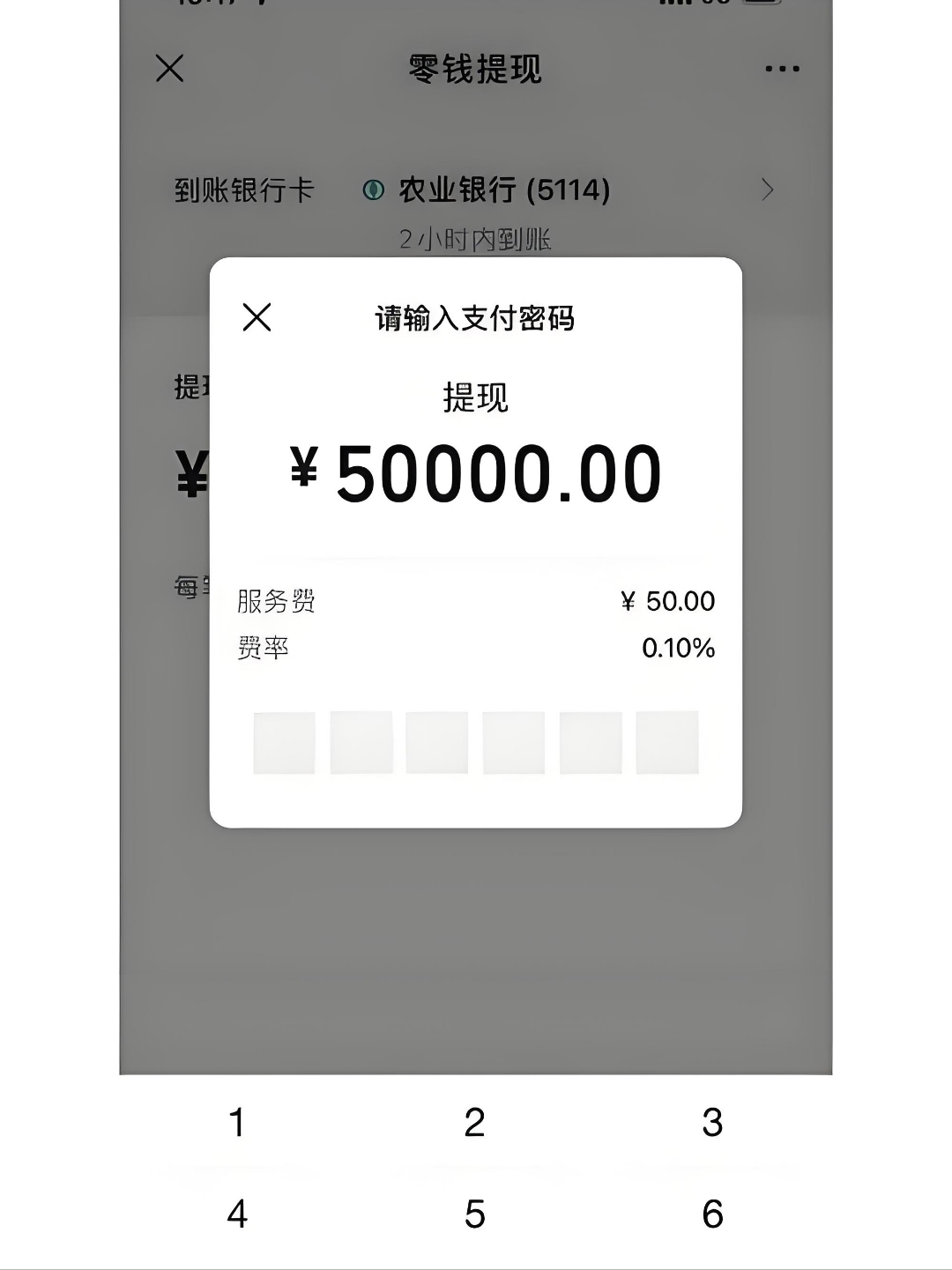Viewport: 952px width, 1270px height.
Task: Click the 请输入支付密码 dialog title
Action: pos(476,319)
